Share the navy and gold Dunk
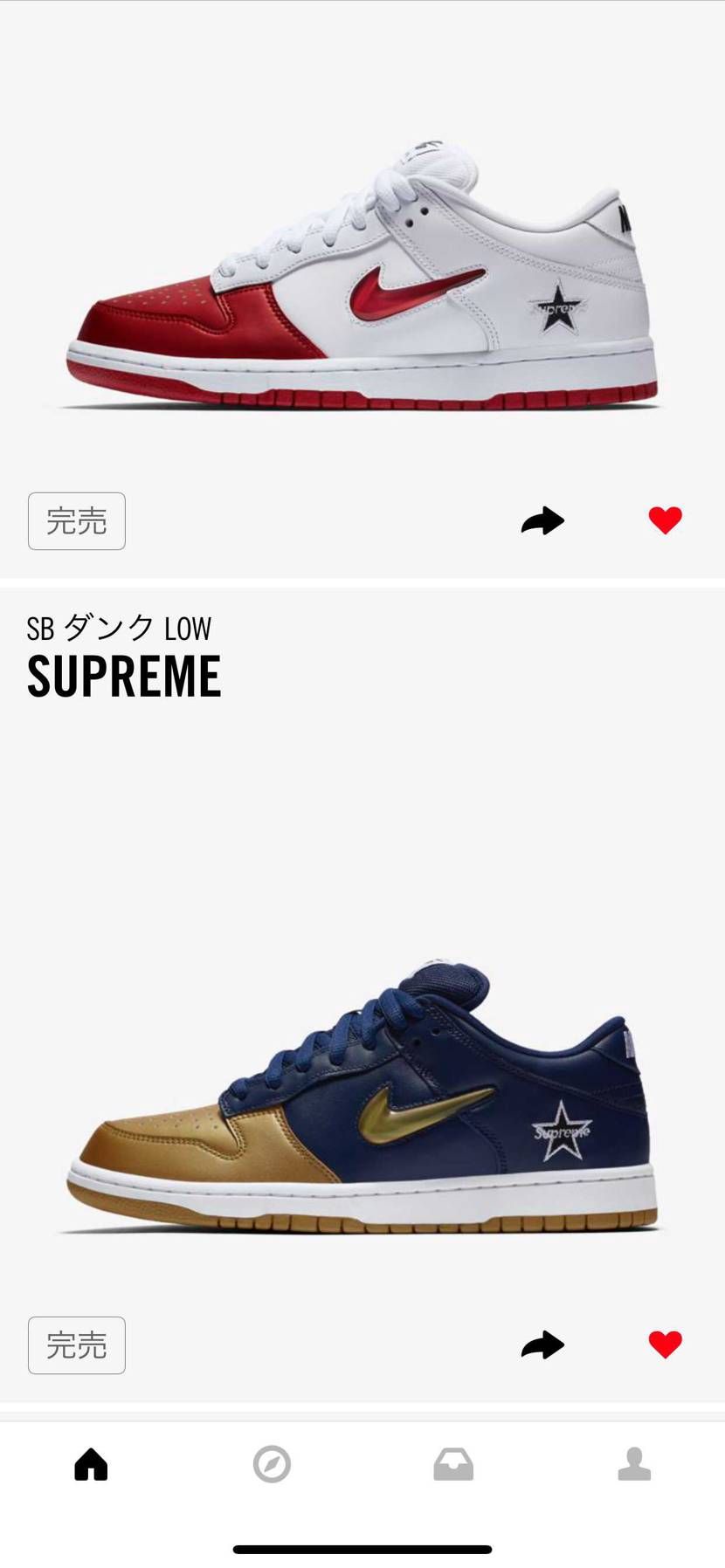The image size is (725, 1568). (x=542, y=1344)
